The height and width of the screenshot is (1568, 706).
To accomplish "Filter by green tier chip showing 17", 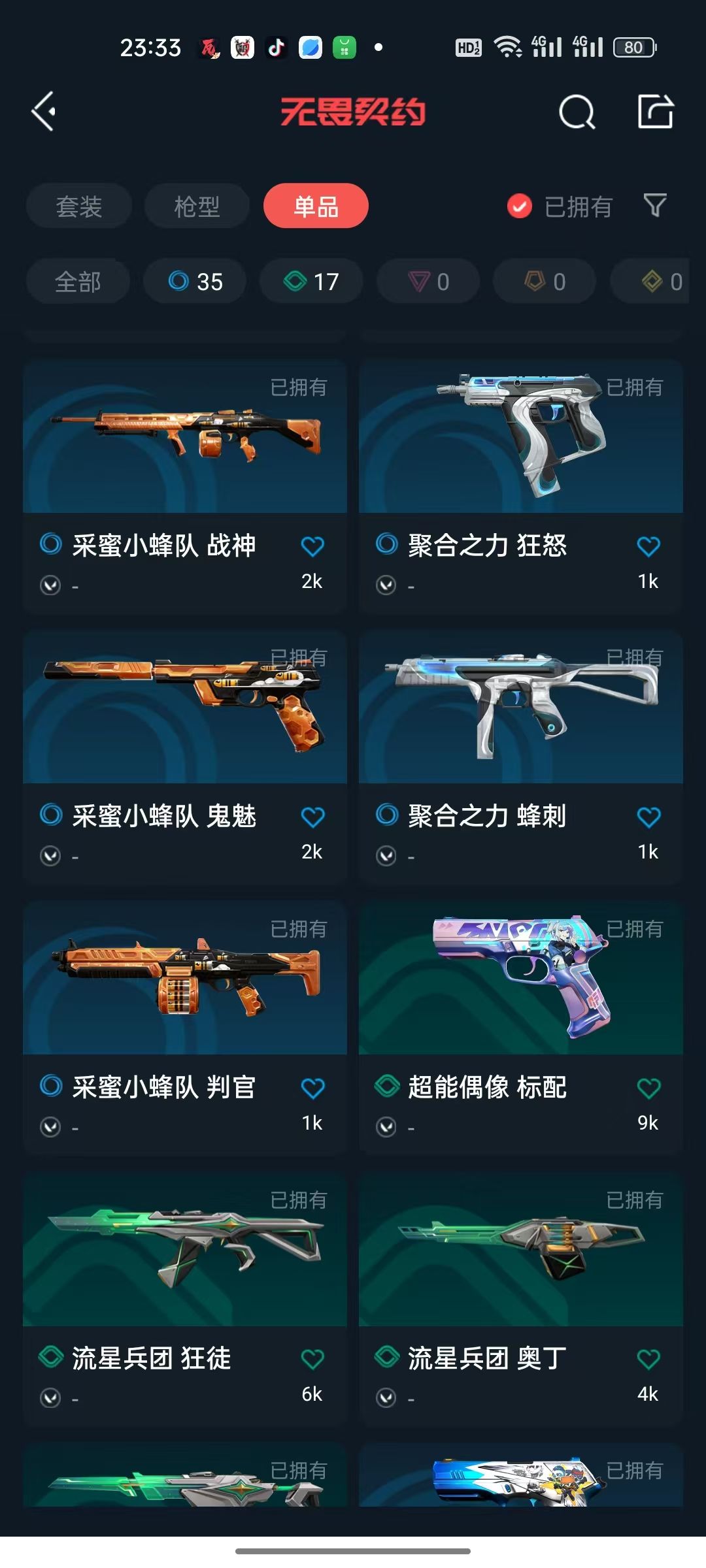I will pyautogui.click(x=311, y=282).
